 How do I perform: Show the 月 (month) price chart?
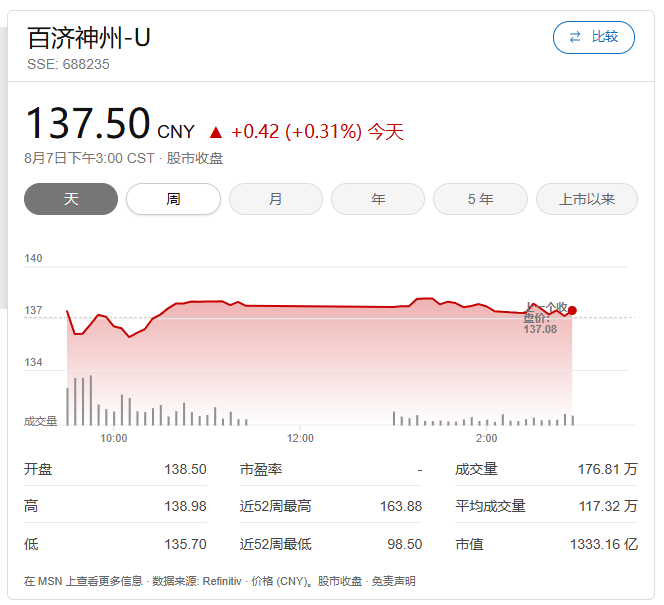pyautogui.click(x=276, y=199)
